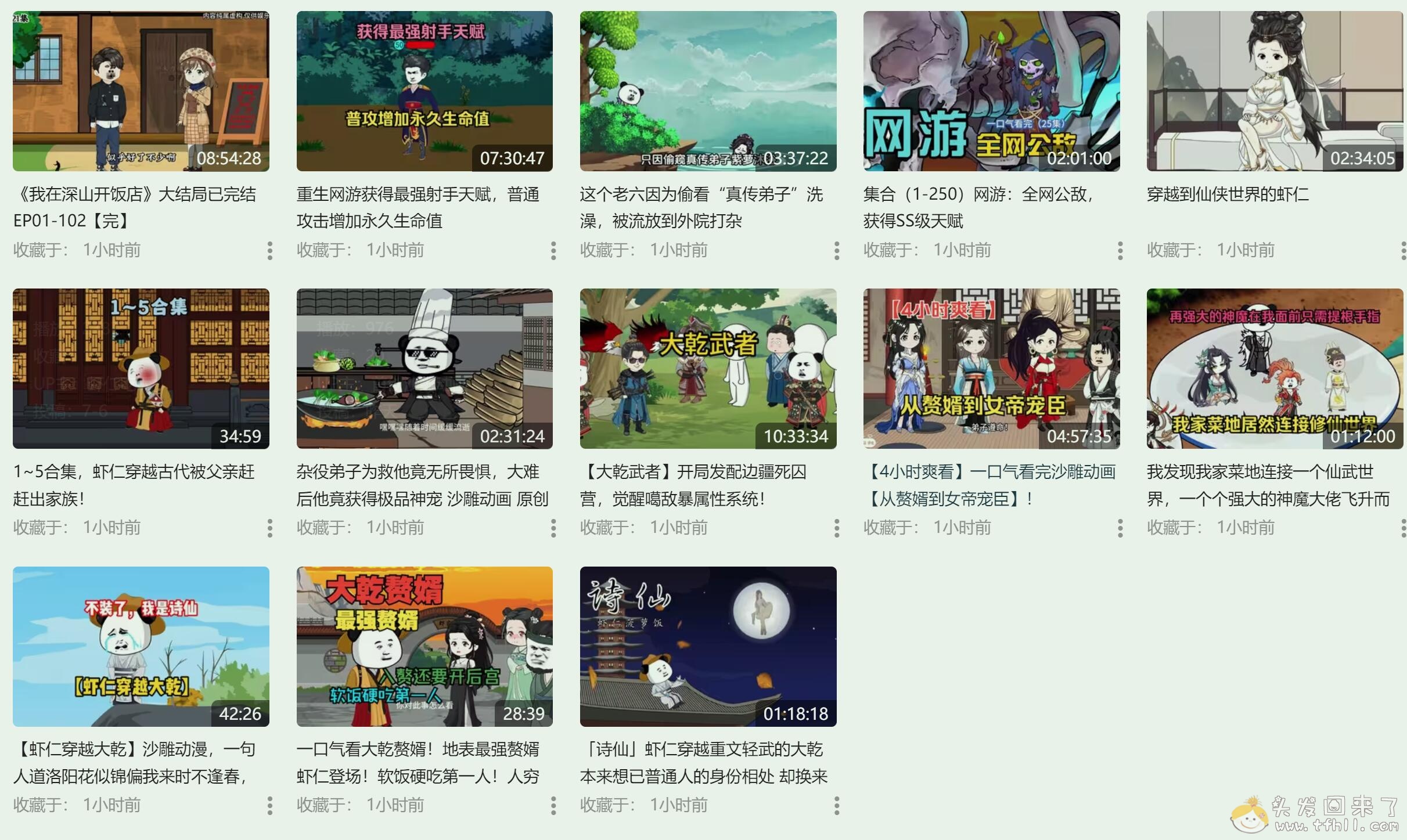This screenshot has width=1407, height=840.
Task: Open the 《我在深山开饭店》 video thumbnail
Action: click(141, 91)
